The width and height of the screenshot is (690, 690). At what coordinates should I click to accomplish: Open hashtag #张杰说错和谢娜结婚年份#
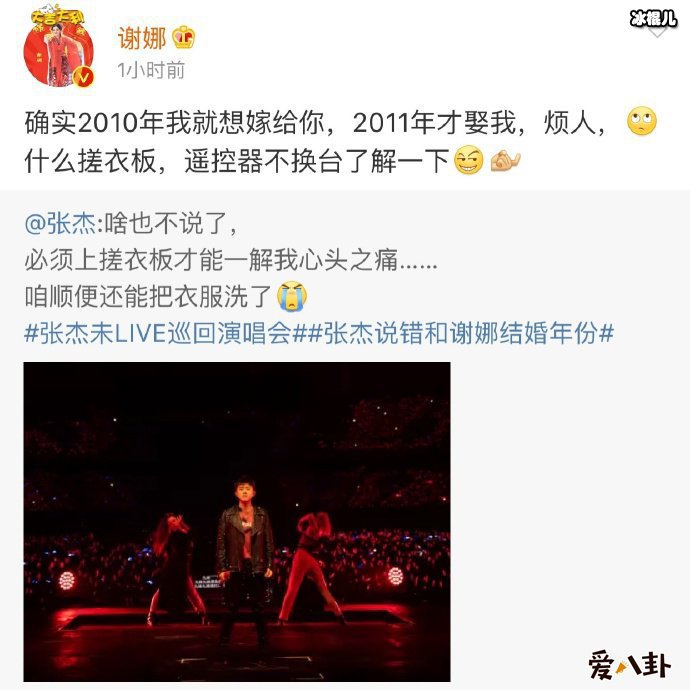click(x=458, y=334)
